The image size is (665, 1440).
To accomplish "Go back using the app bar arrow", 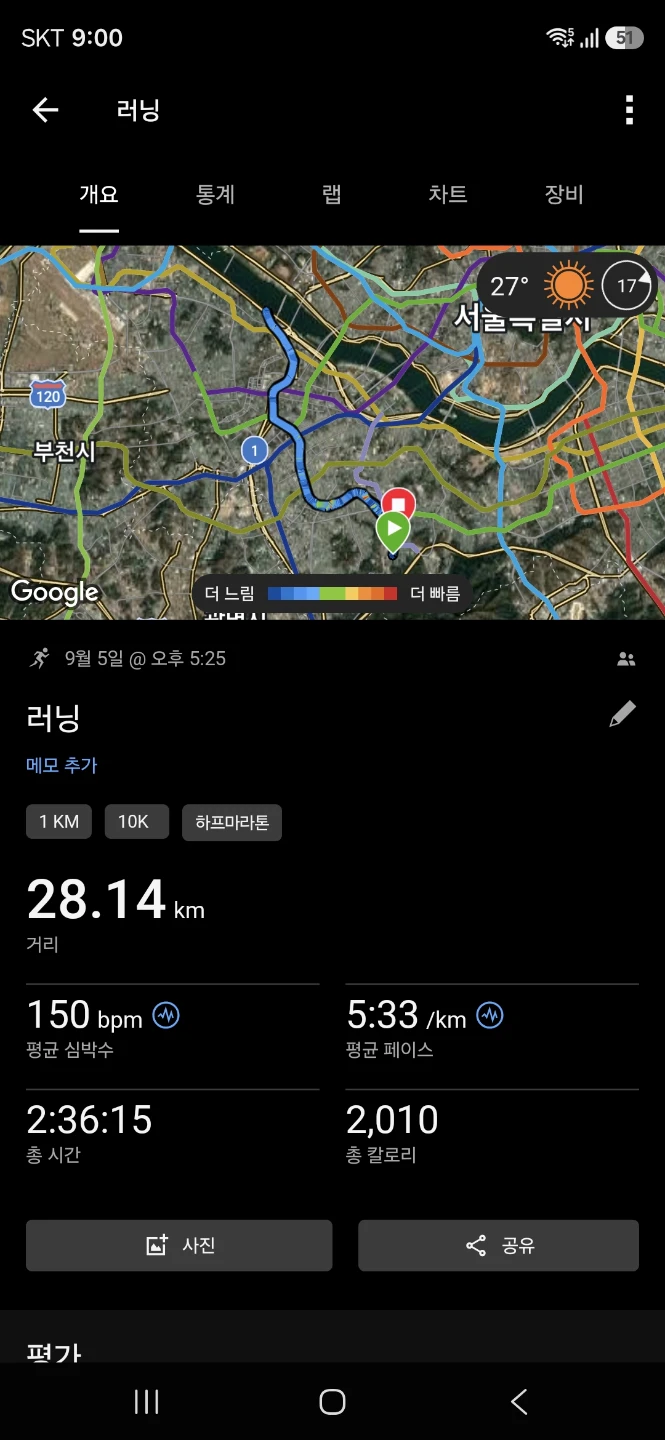I will (x=45, y=110).
